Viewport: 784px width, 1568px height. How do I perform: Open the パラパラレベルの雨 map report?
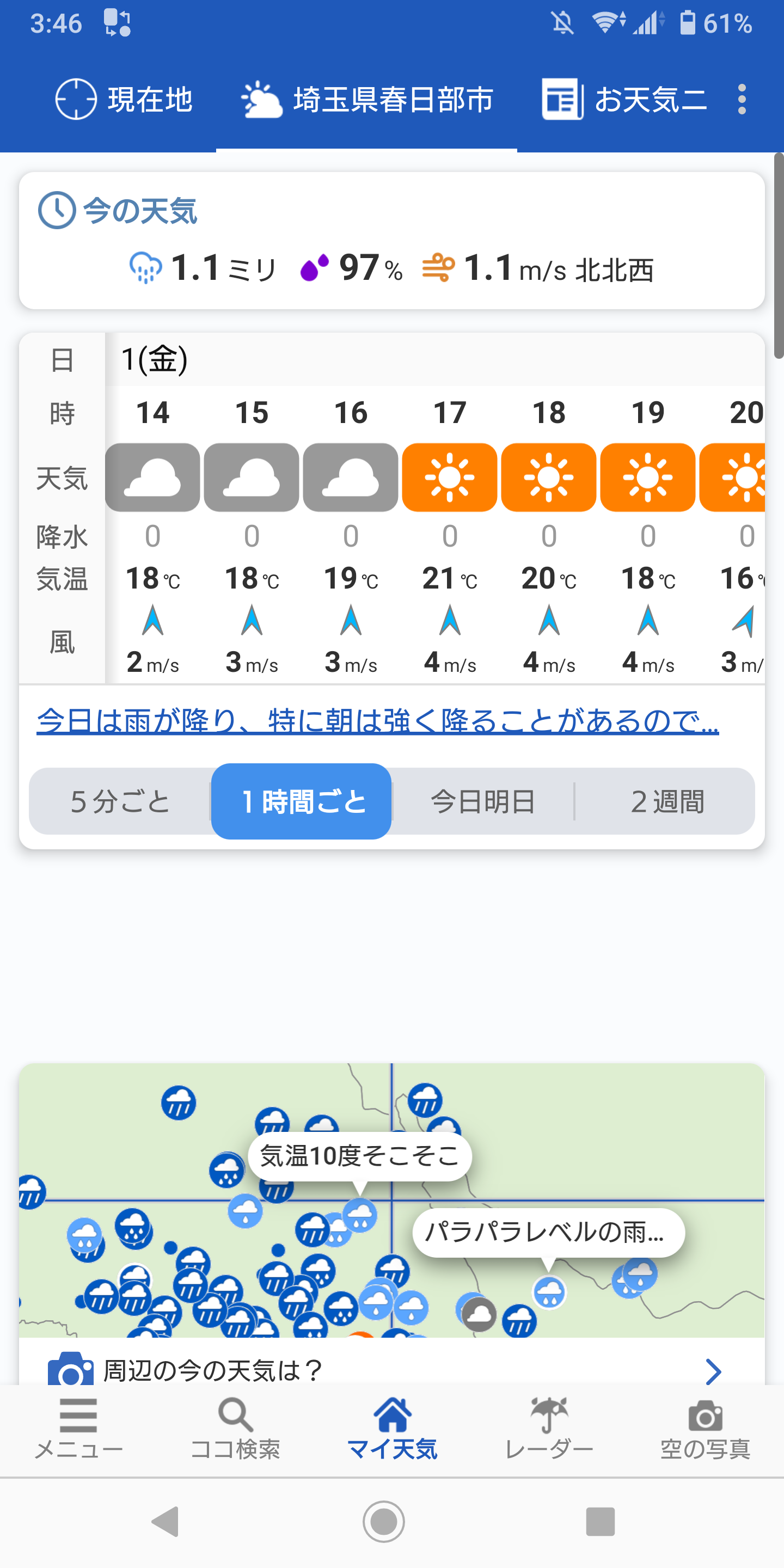click(548, 1232)
